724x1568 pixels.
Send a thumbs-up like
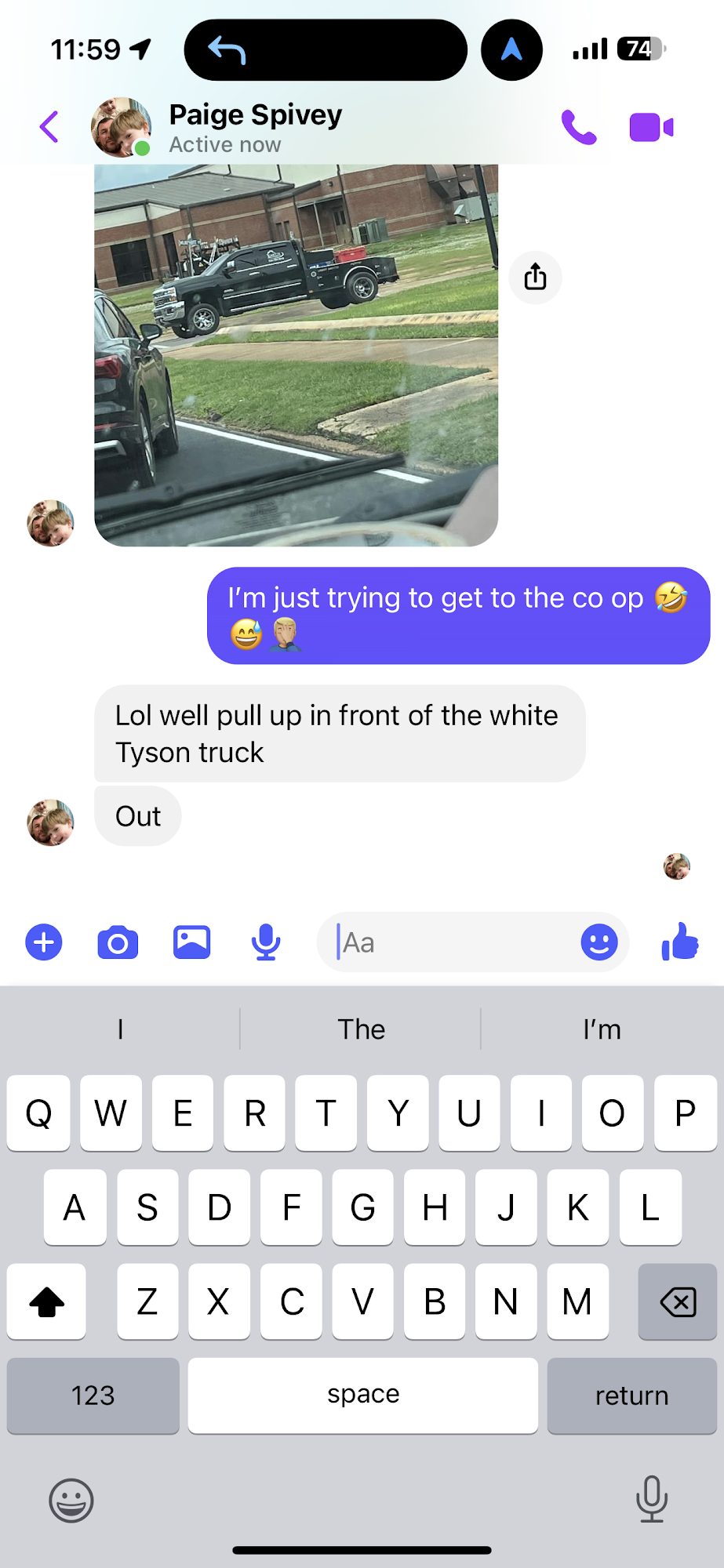680,942
